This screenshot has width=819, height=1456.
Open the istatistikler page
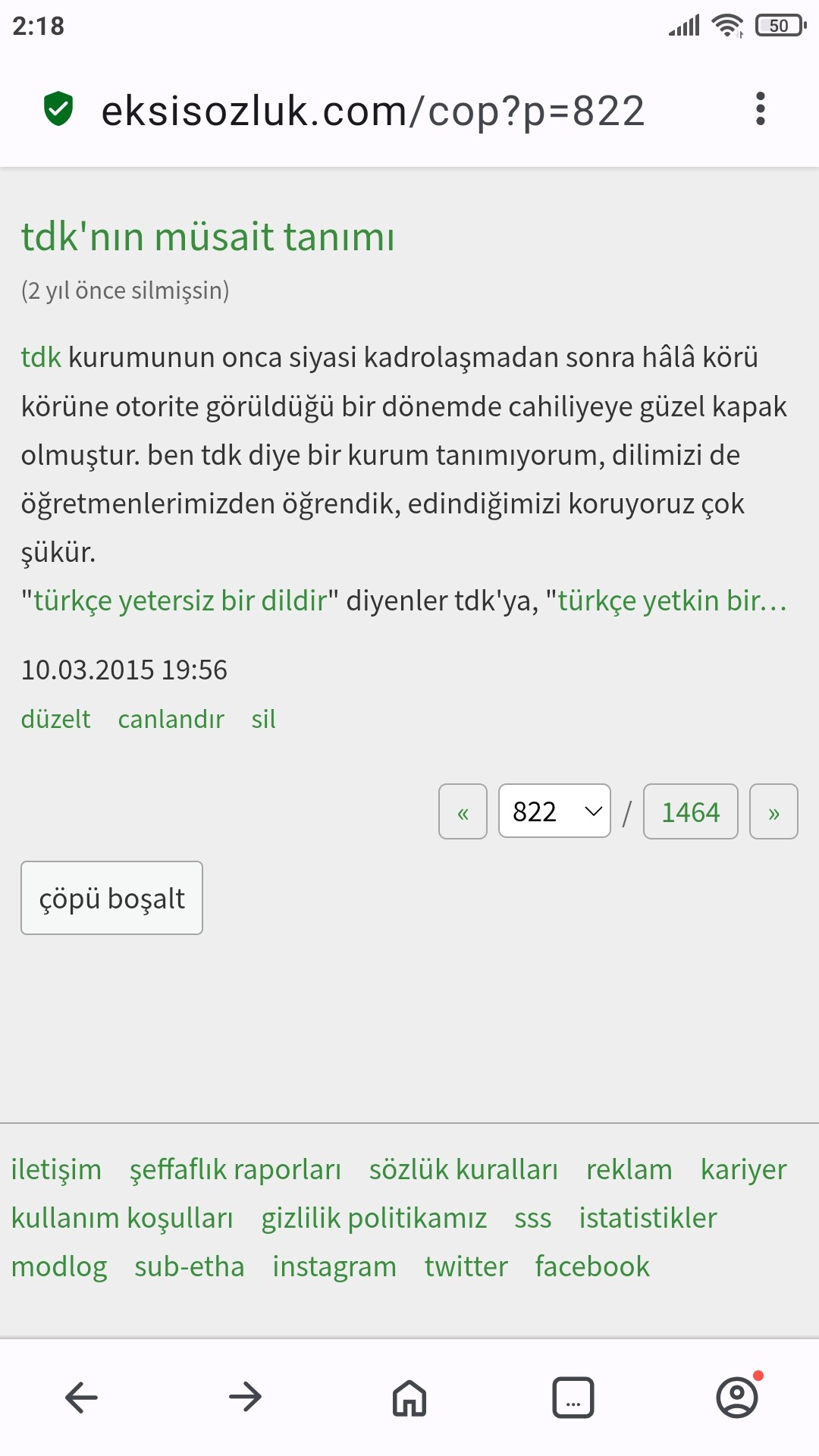click(648, 1218)
